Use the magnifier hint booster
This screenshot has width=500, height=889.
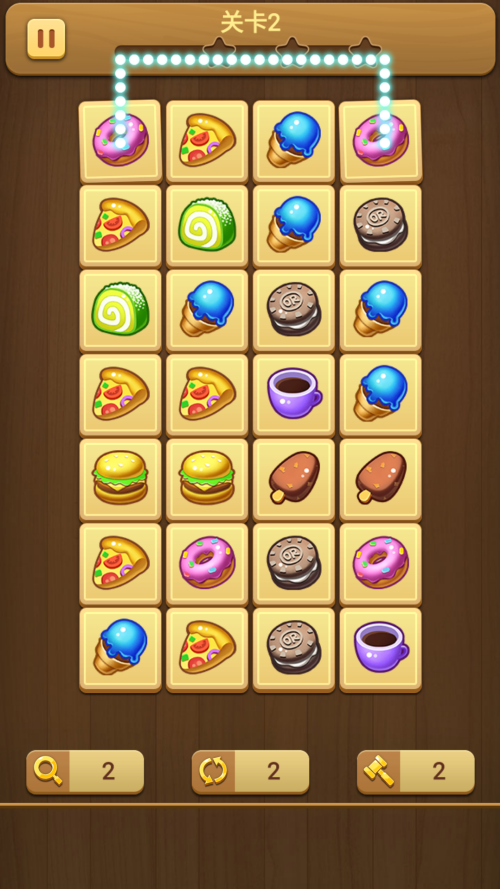click(x=85, y=772)
